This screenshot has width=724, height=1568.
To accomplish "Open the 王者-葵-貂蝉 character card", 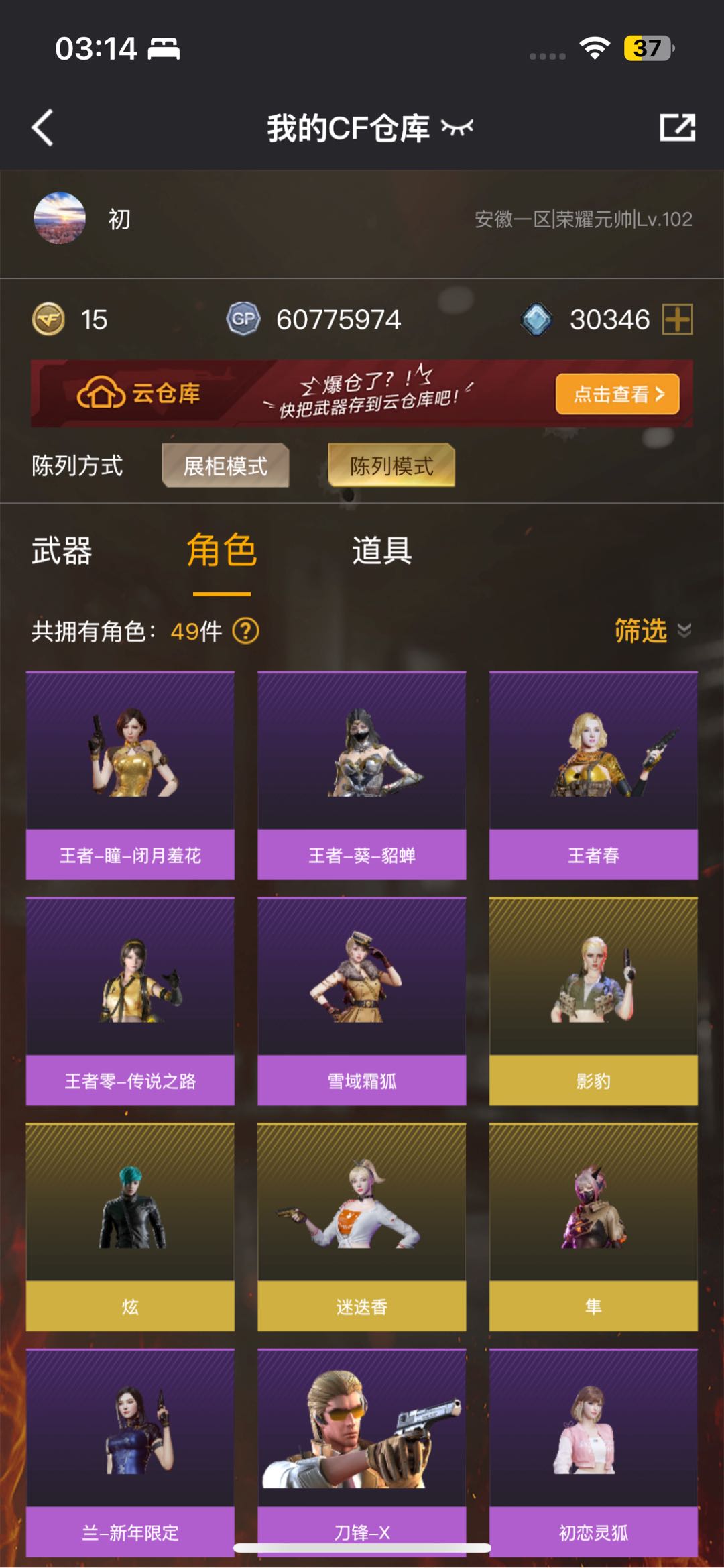I will [362, 775].
